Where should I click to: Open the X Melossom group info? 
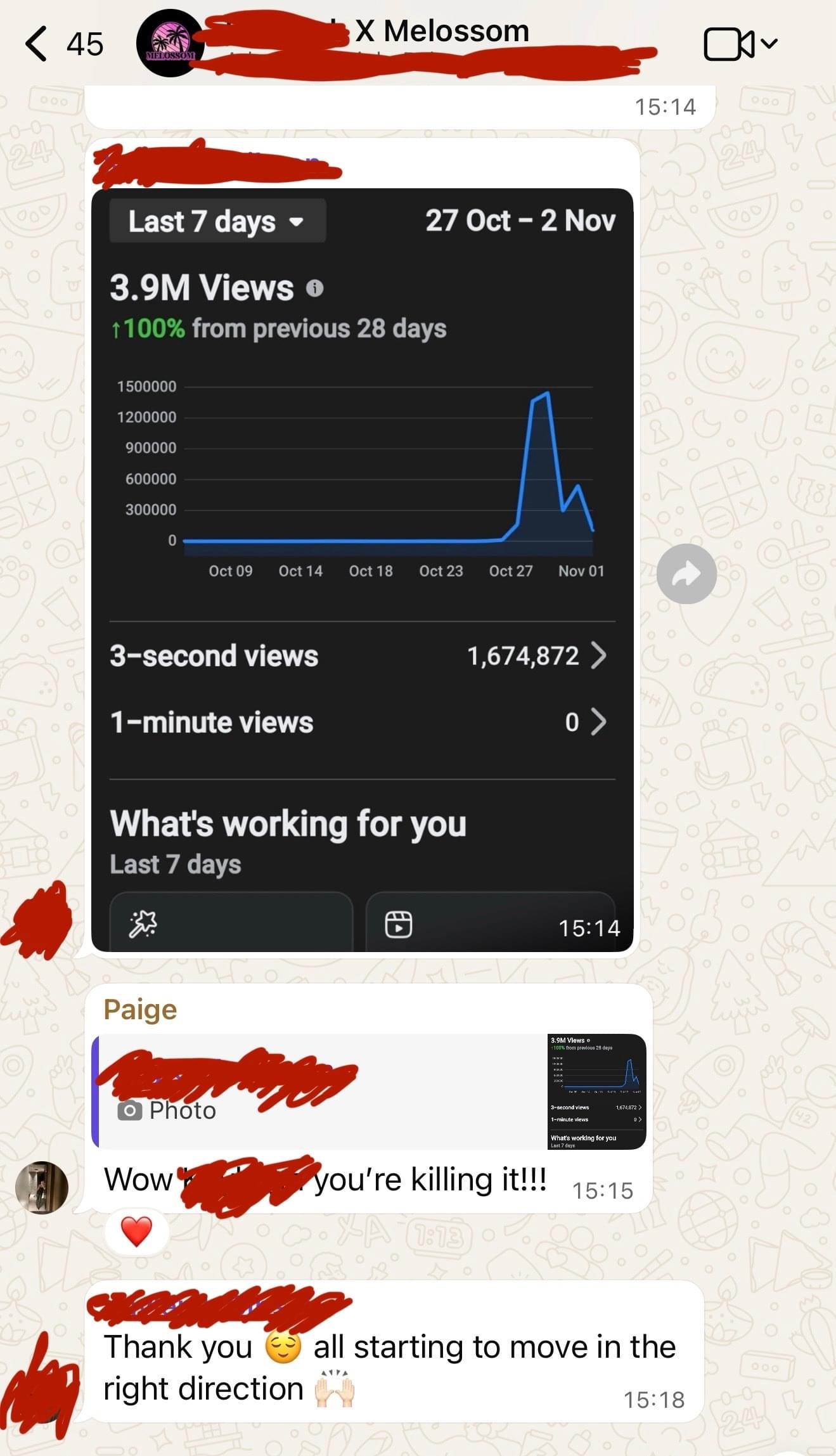click(x=442, y=32)
